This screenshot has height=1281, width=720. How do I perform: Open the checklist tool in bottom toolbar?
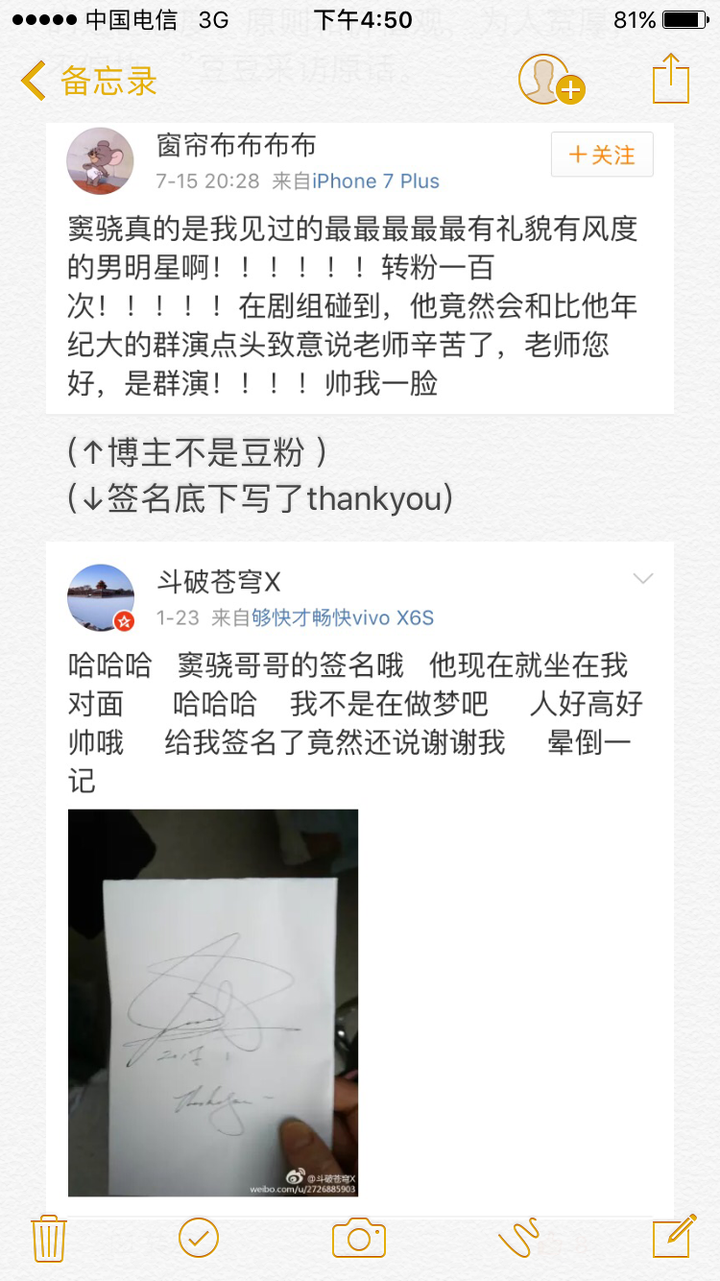tap(198, 1237)
